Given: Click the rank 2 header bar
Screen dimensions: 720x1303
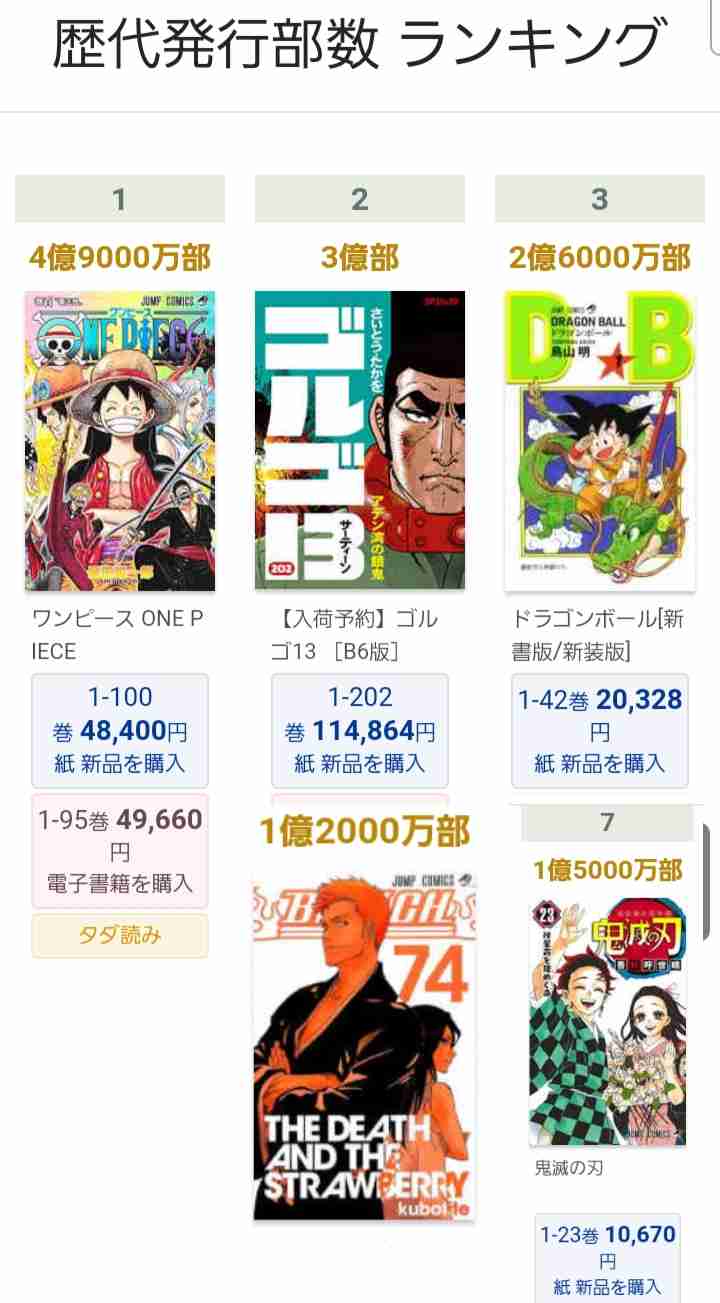Looking at the screenshot, I should point(359,198).
